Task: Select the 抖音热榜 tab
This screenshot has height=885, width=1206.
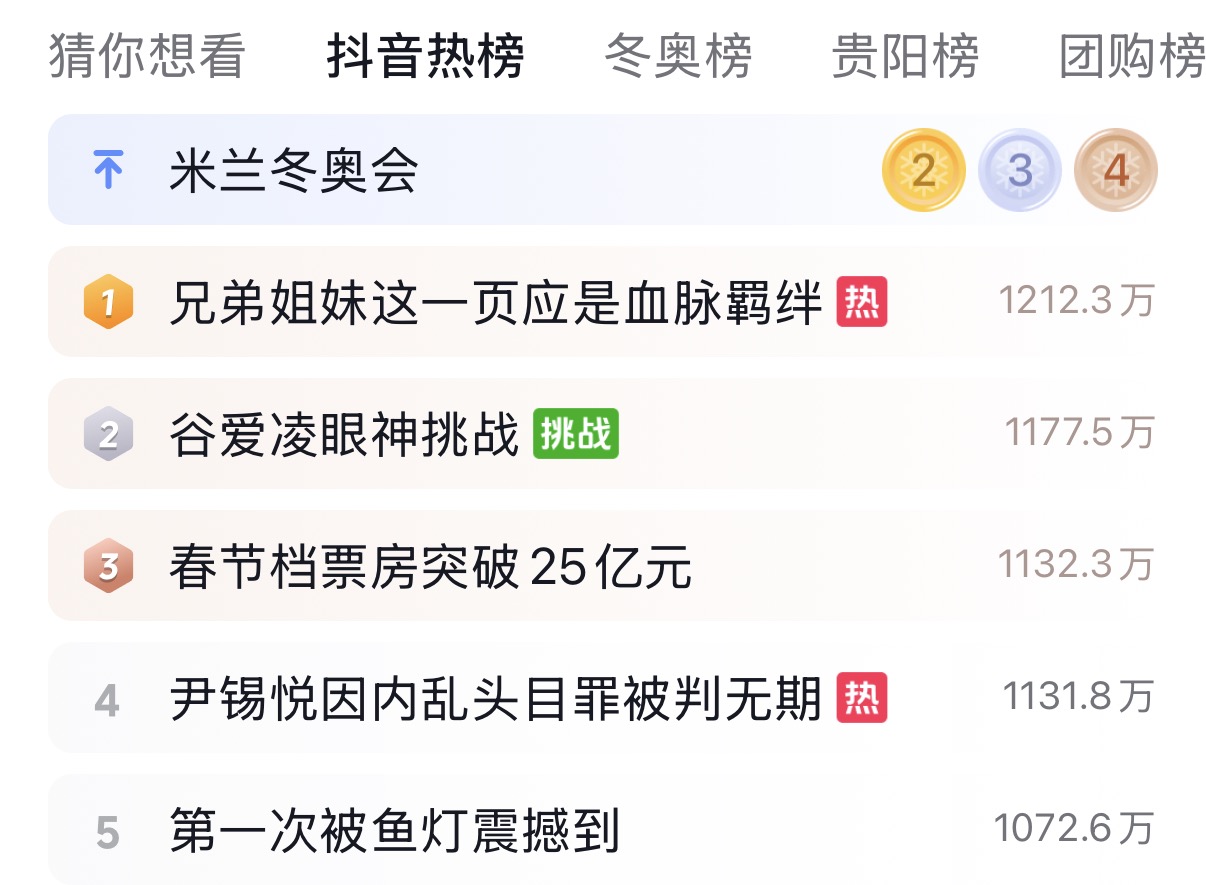Action: (425, 56)
